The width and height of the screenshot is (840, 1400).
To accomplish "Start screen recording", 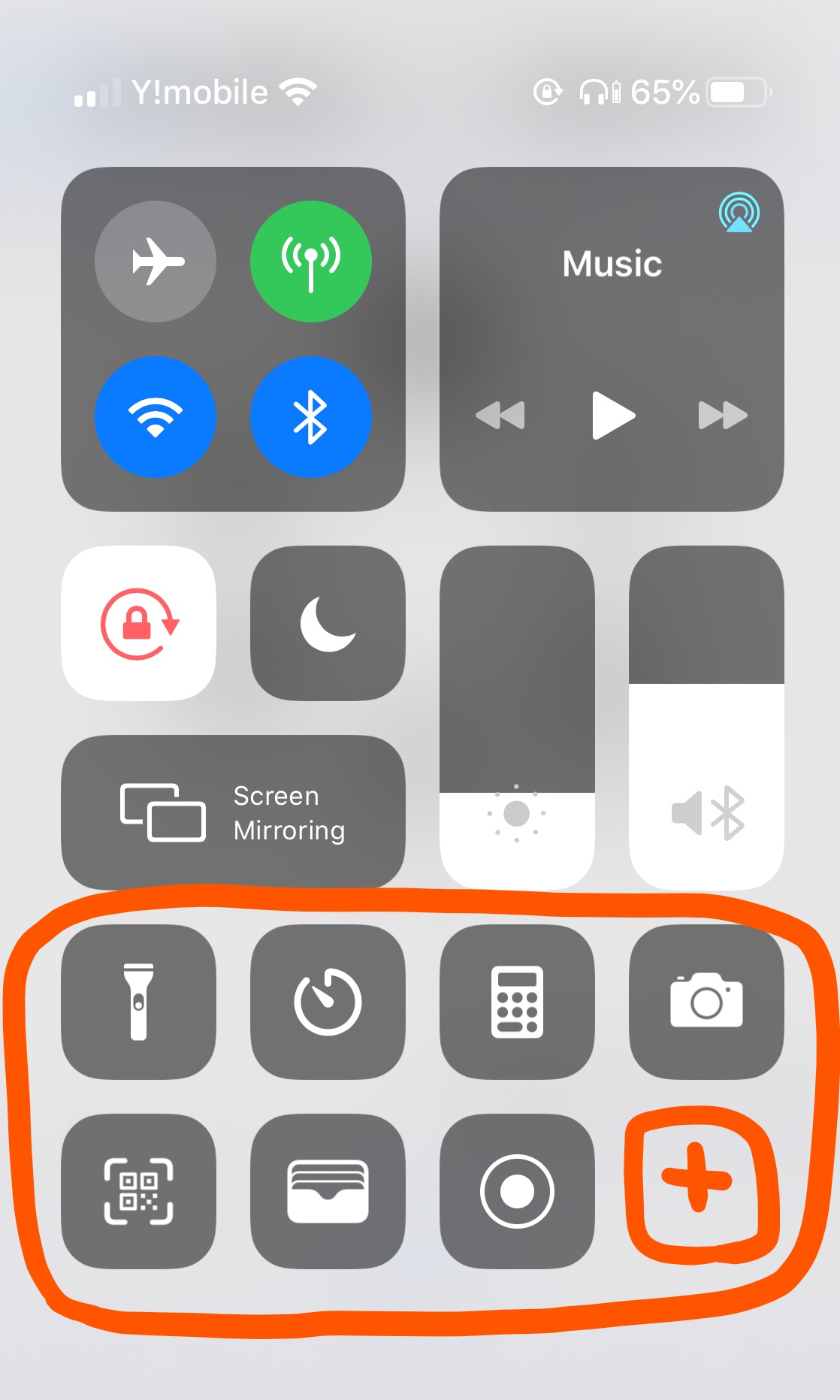I will [517, 1191].
